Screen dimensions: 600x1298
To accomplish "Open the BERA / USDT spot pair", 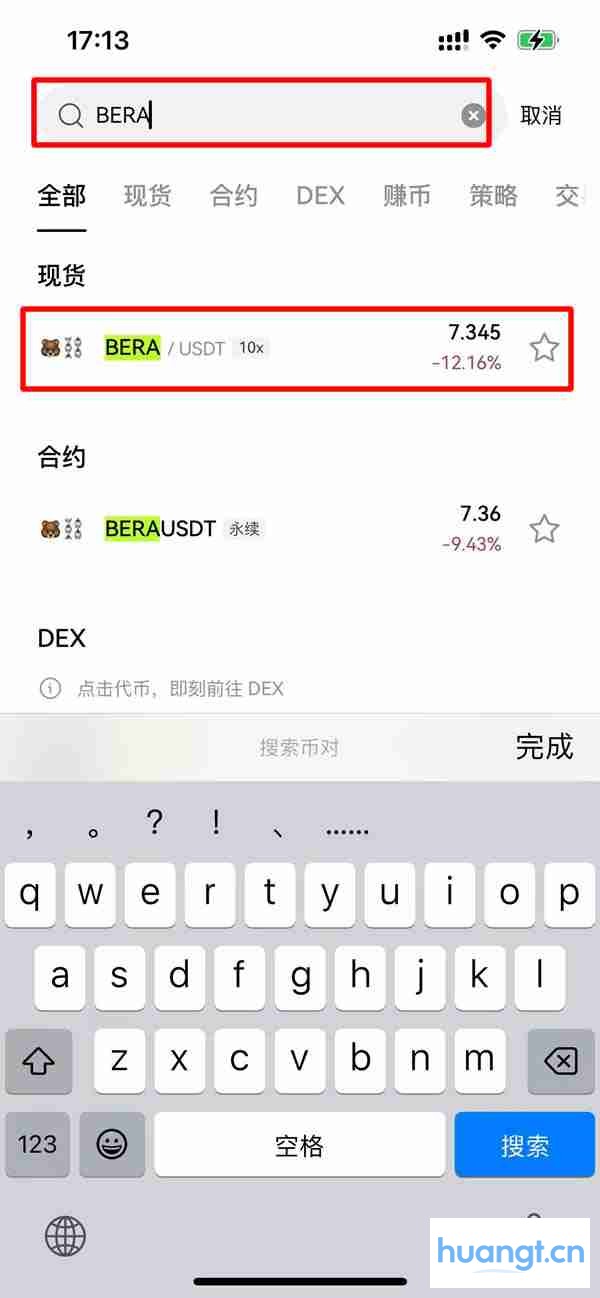I will [x=270, y=348].
